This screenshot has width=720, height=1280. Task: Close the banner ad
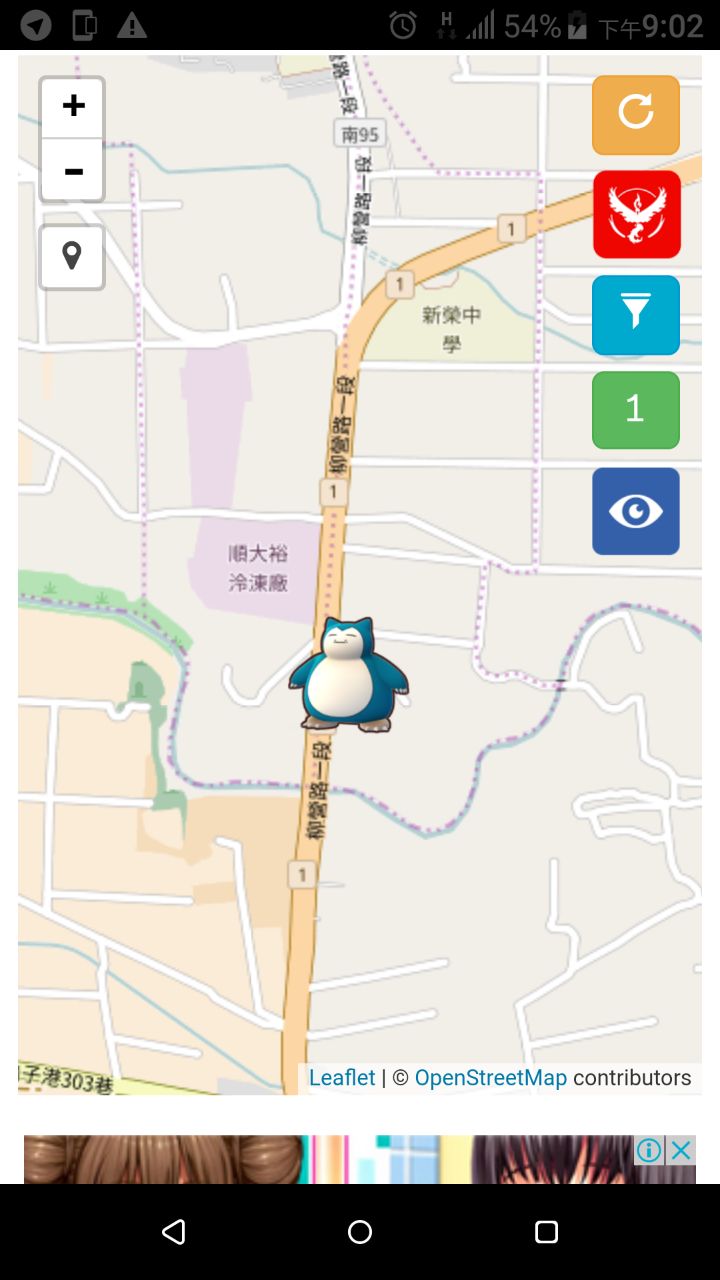[x=682, y=1151]
